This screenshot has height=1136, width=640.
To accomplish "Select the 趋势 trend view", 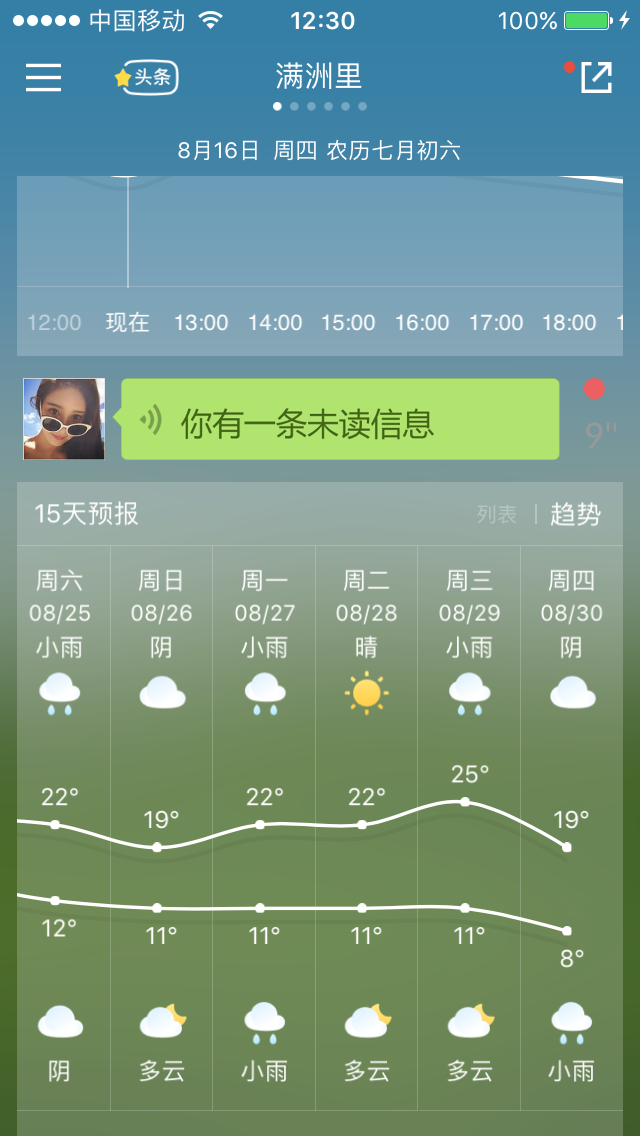I will coord(576,515).
